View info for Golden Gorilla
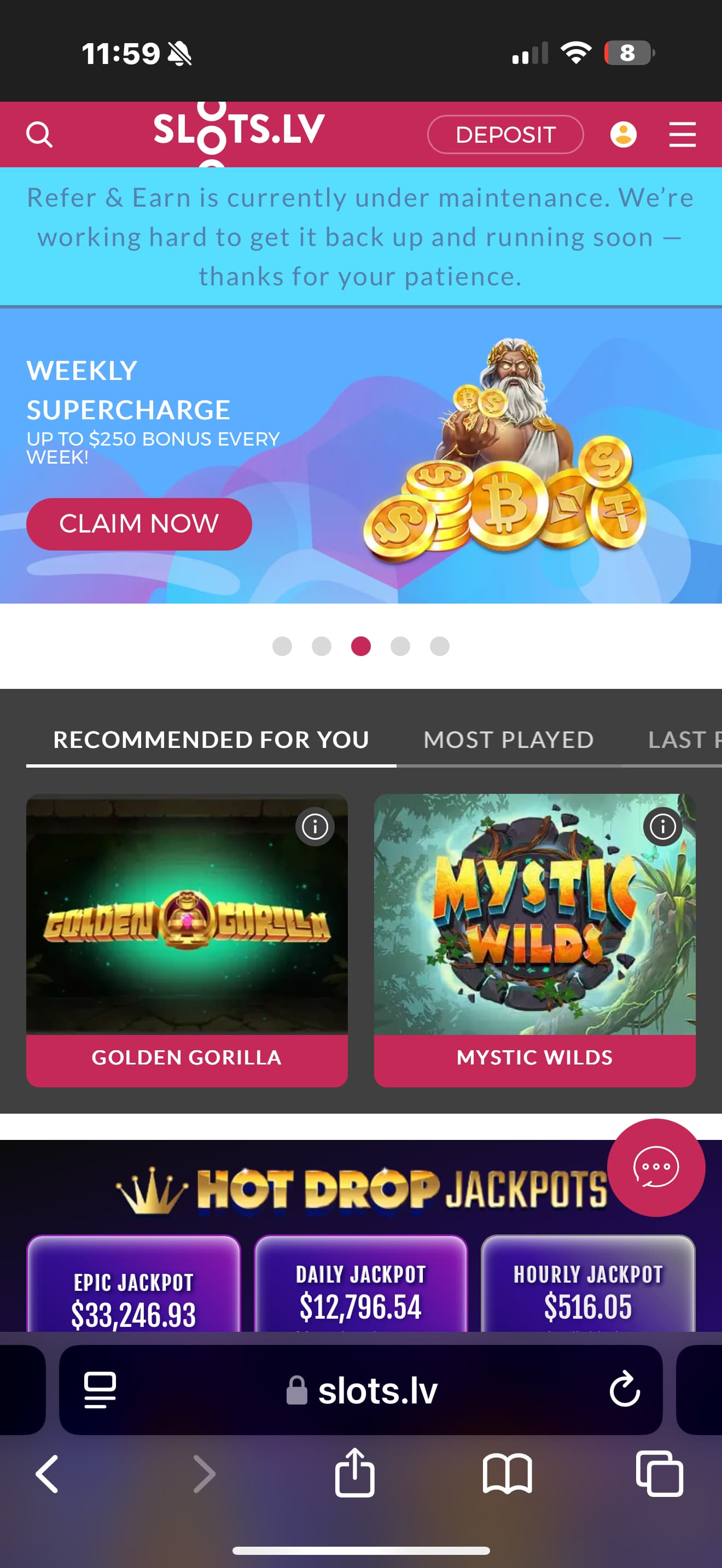This screenshot has width=722, height=1568. tap(315, 827)
